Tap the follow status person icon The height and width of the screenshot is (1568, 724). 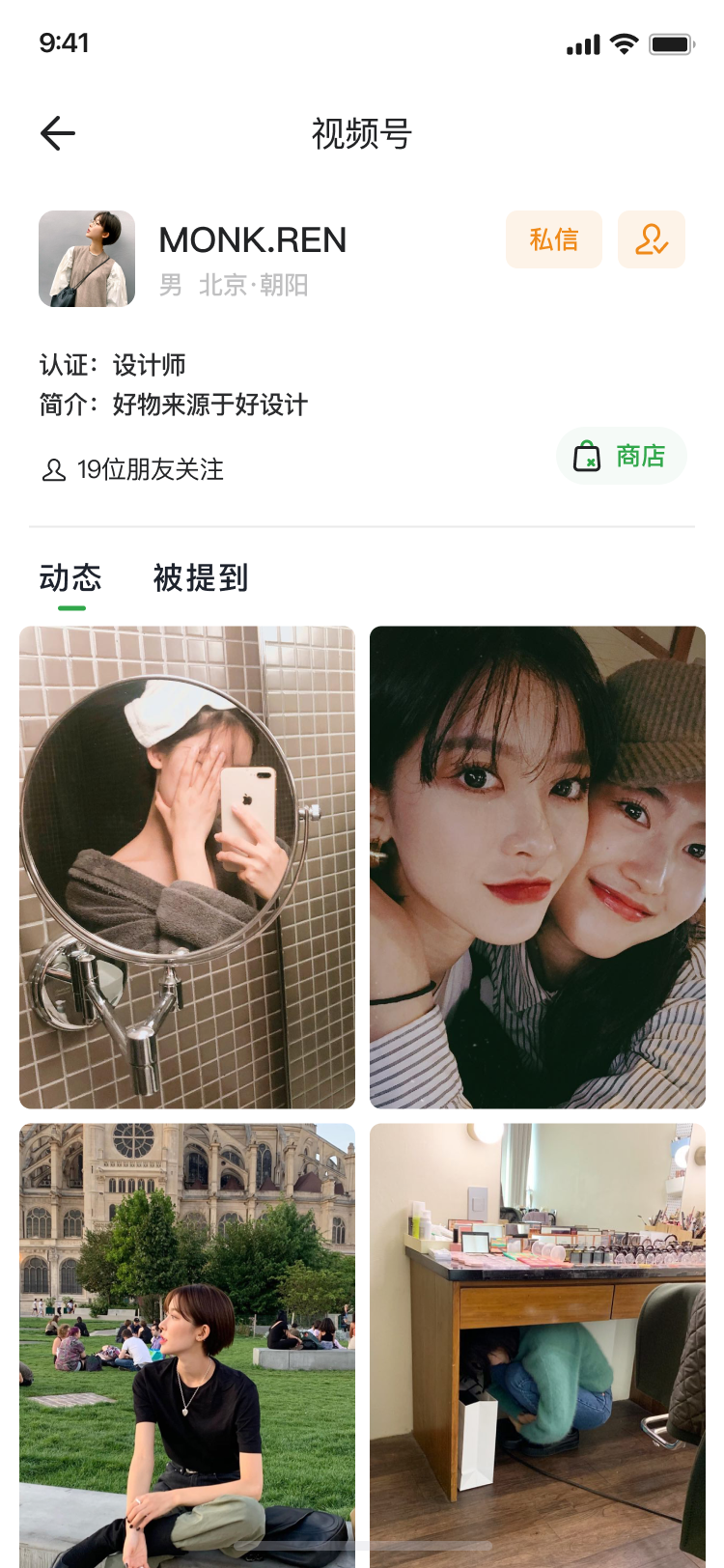[x=652, y=239]
